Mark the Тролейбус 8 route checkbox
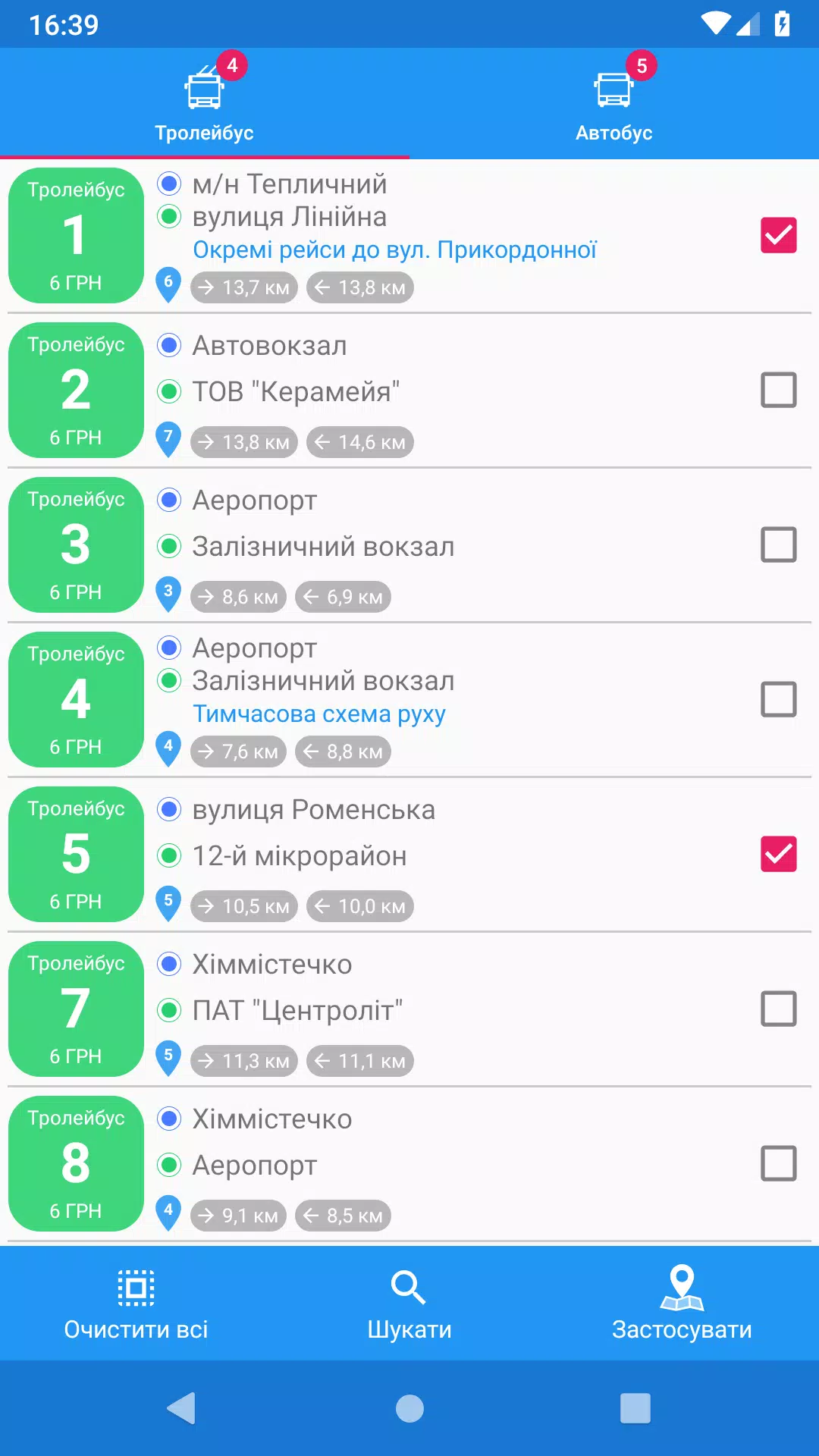The height and width of the screenshot is (1456, 819). click(x=778, y=1163)
